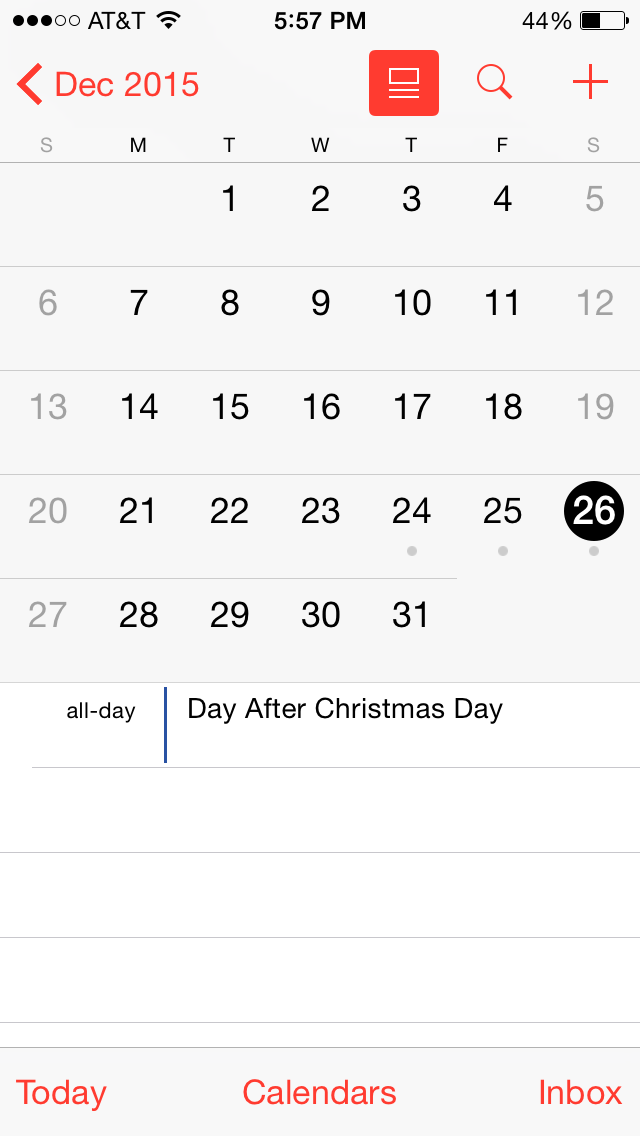Screen dimensions: 640x1136
Task: Go back to the Dec 2015 year view
Action: 108,85
